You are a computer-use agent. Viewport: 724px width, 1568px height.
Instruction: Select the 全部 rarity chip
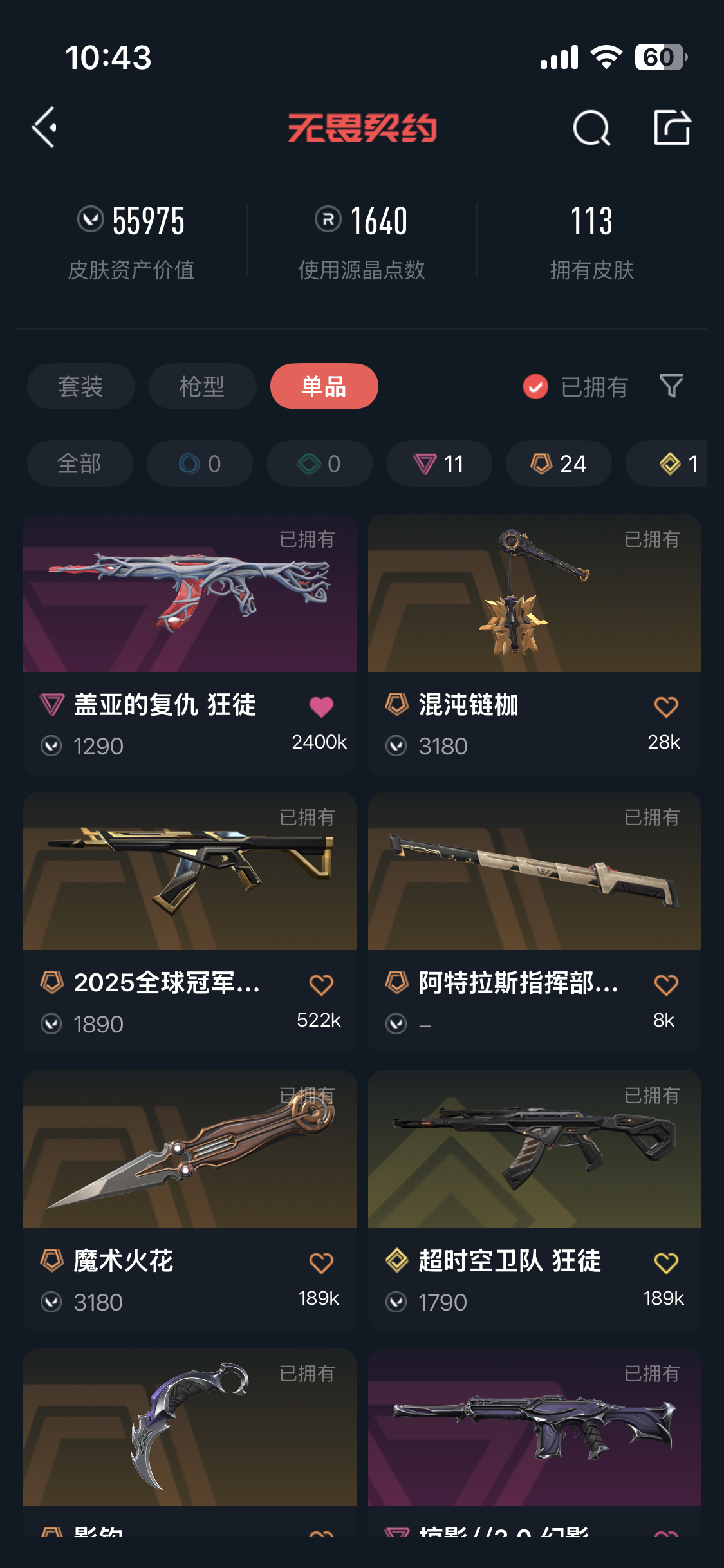pos(80,463)
